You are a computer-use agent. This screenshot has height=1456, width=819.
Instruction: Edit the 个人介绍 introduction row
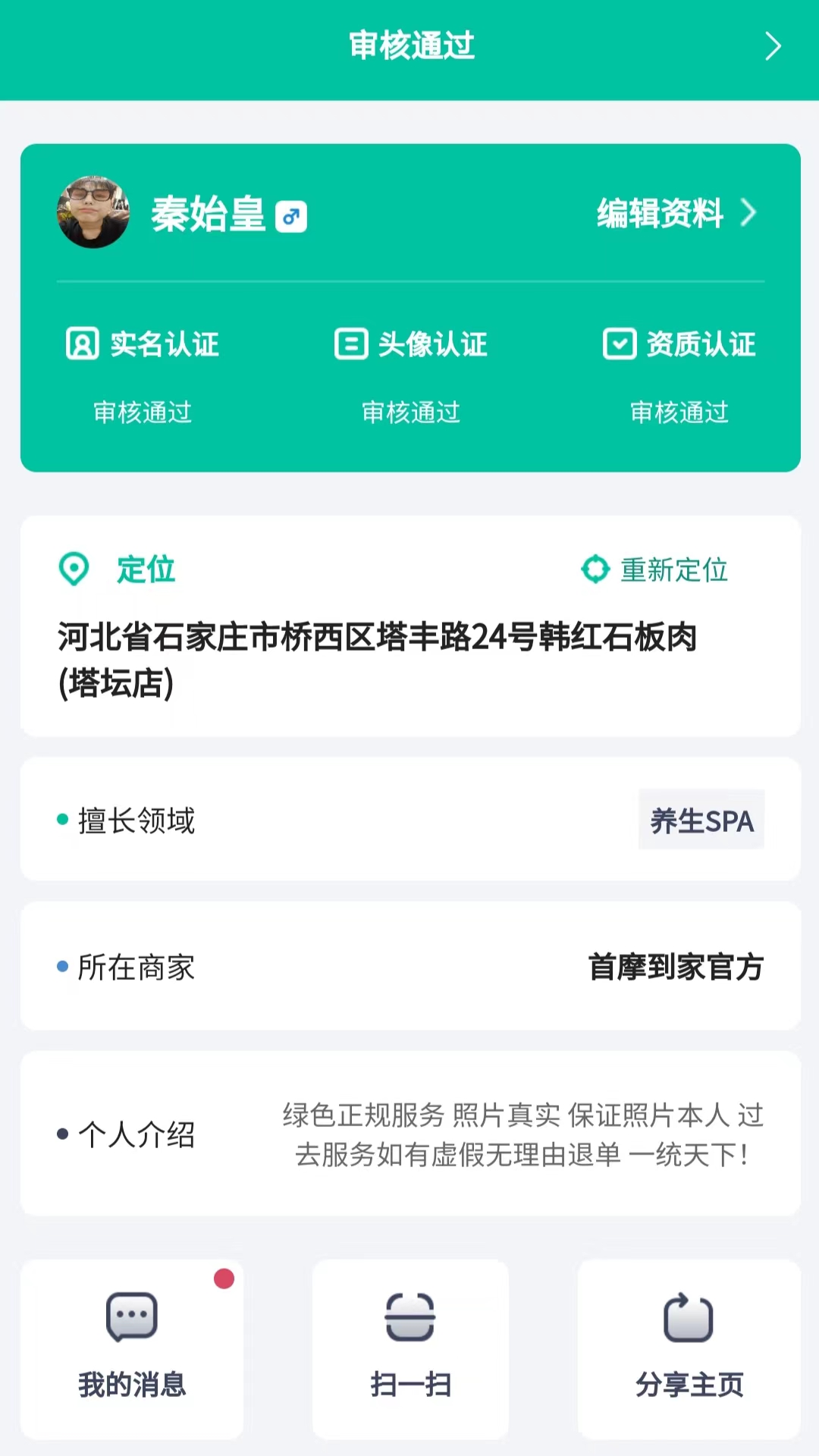[410, 1134]
